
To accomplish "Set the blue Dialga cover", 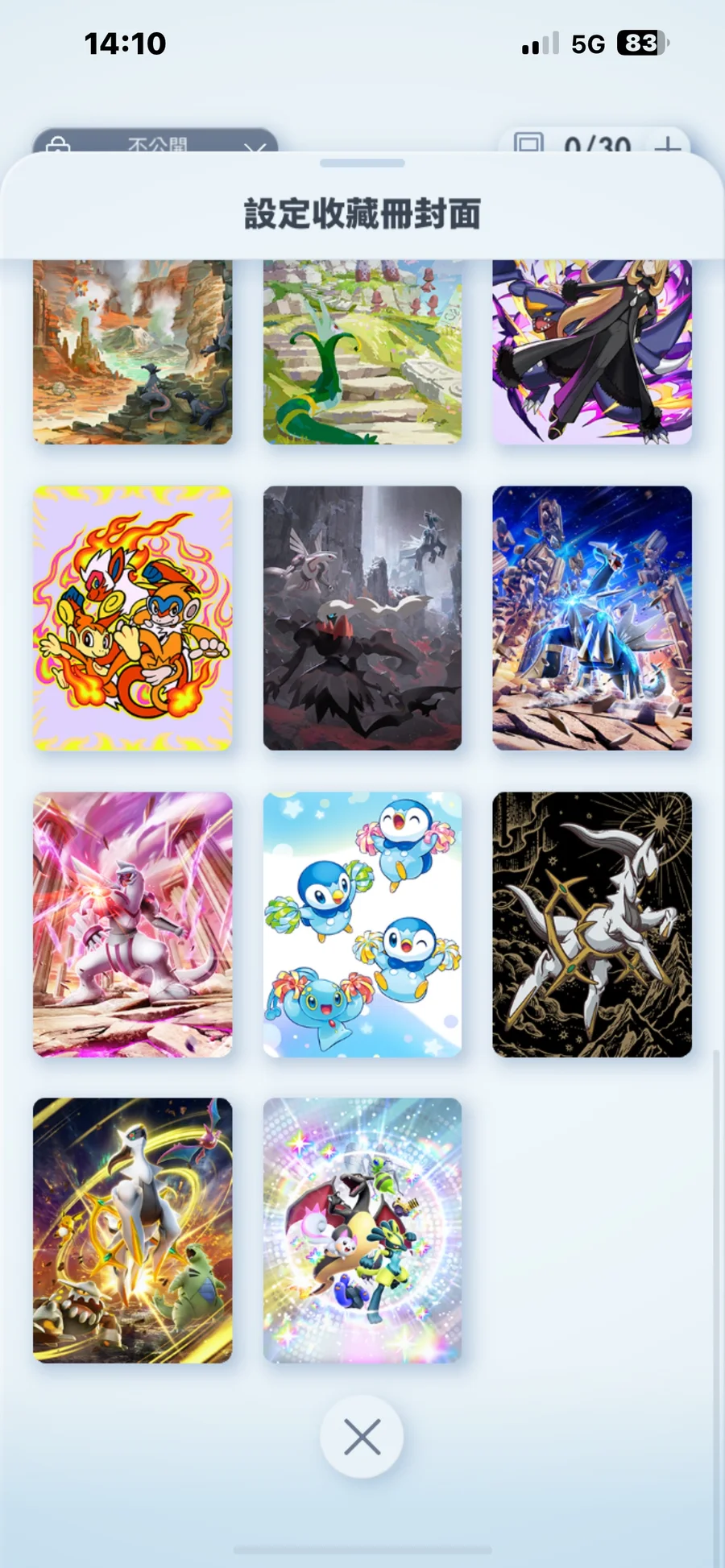I will pos(592,618).
